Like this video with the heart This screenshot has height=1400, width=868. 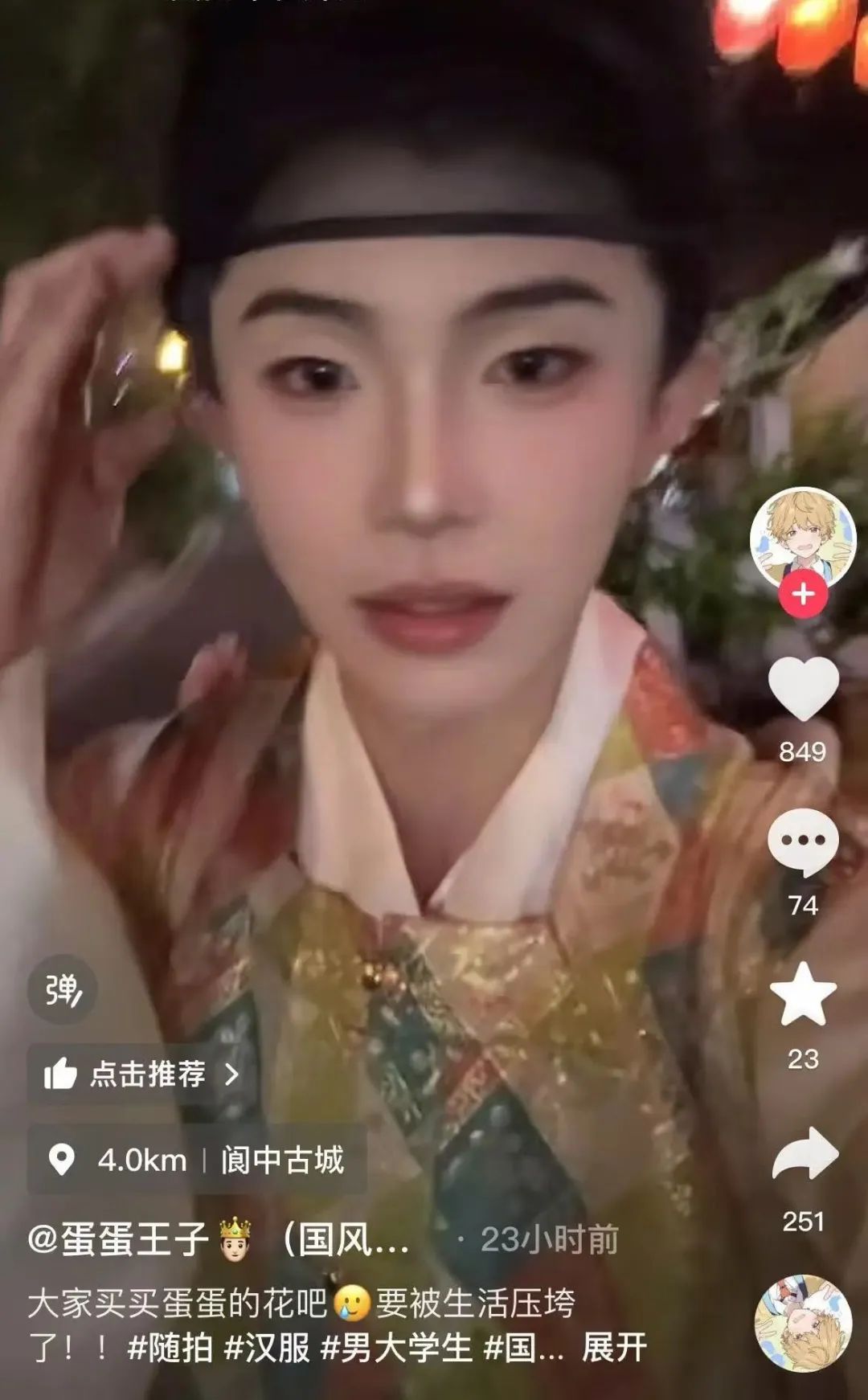pos(803,688)
